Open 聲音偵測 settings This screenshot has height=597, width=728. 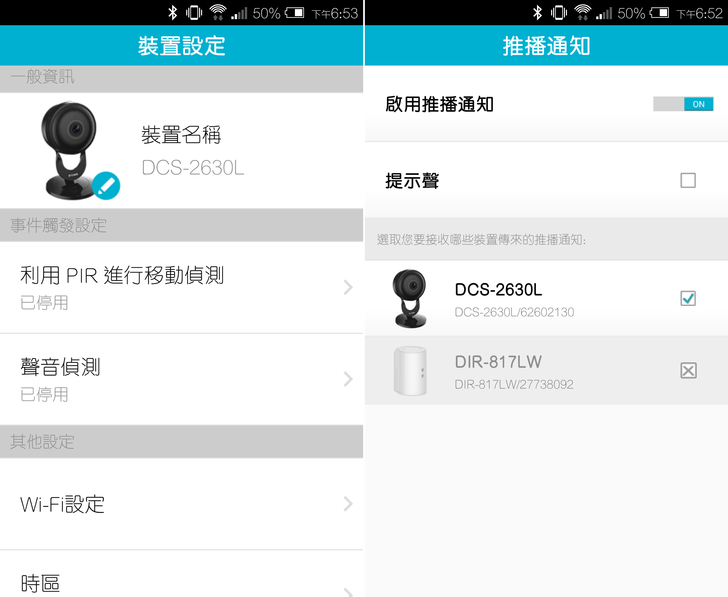(x=181, y=379)
